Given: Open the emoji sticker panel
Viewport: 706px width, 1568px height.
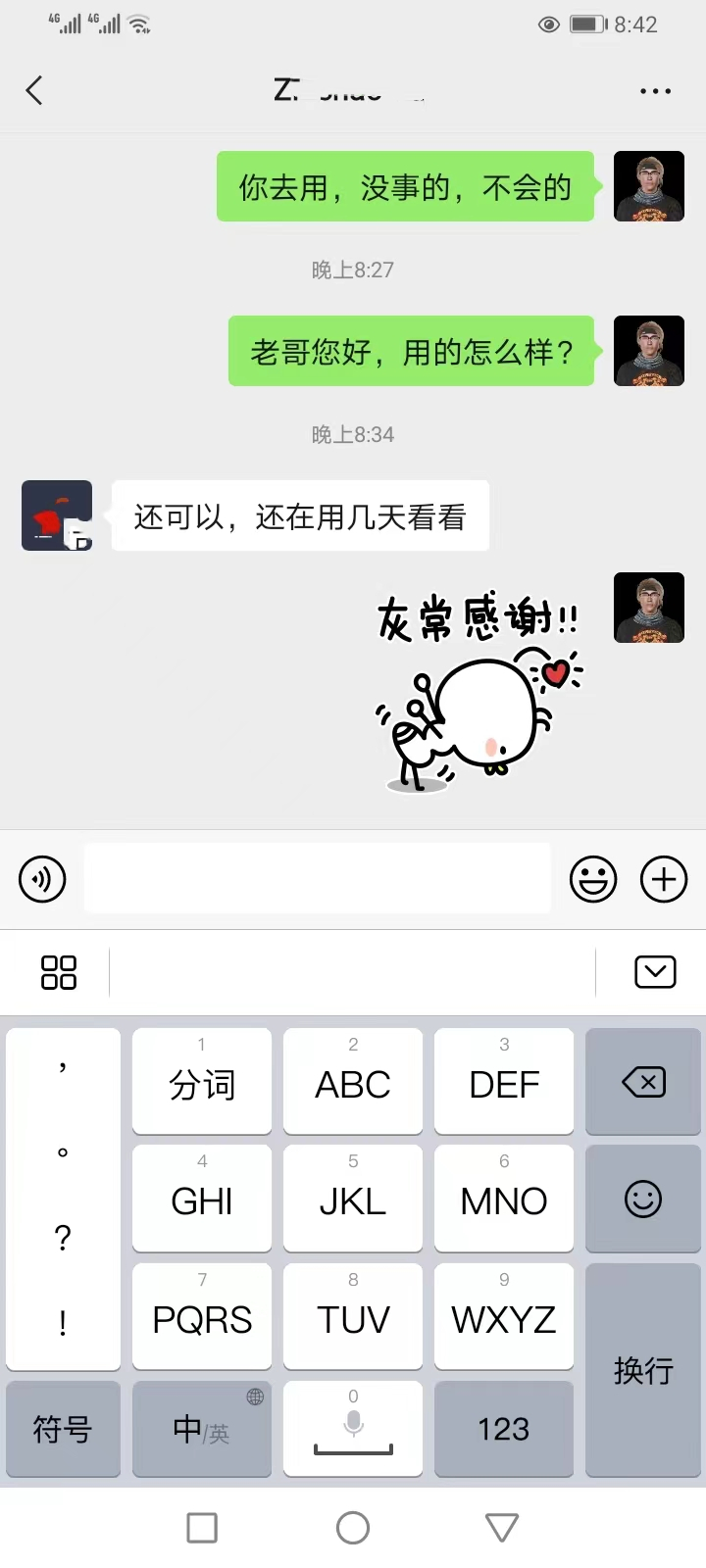Looking at the screenshot, I should click(x=593, y=879).
